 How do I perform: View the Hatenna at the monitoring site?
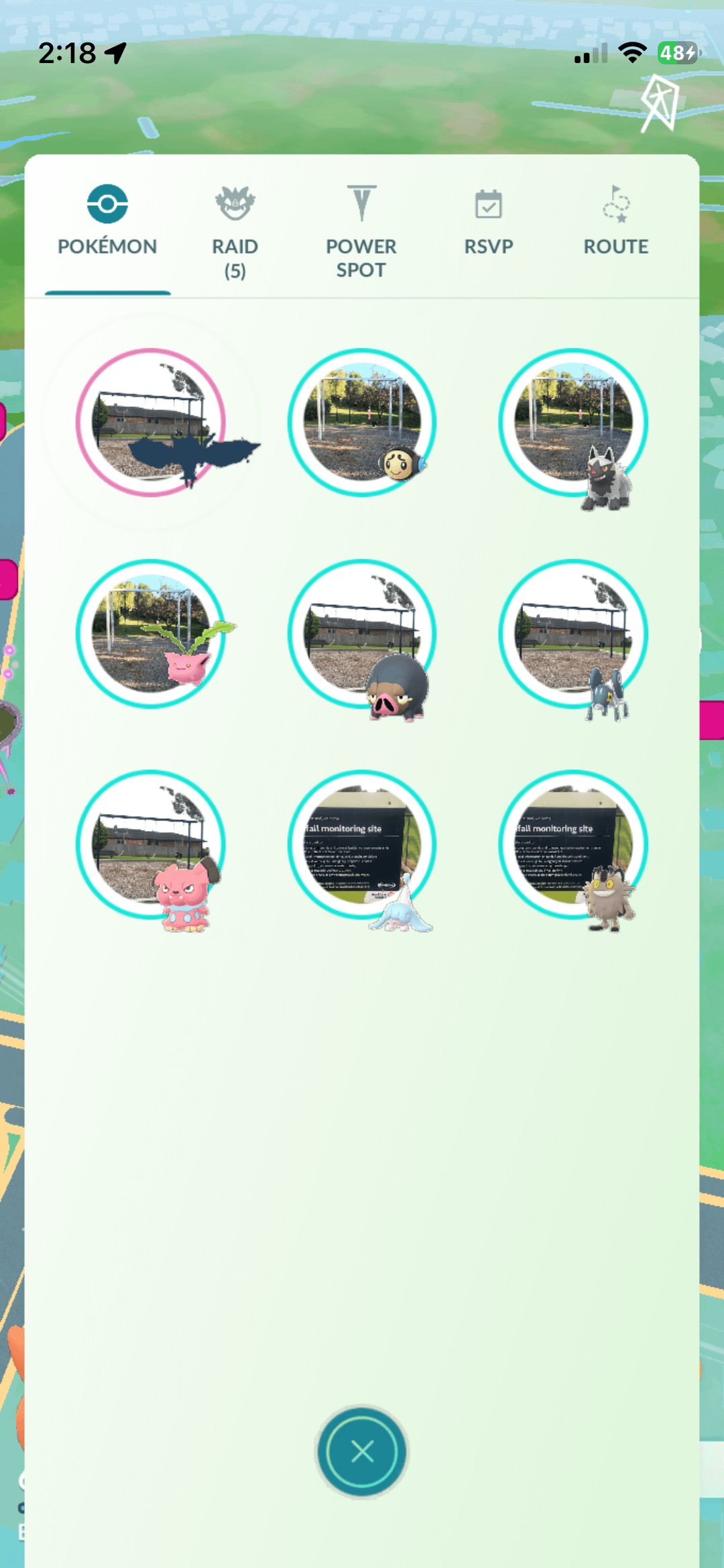pos(362,844)
